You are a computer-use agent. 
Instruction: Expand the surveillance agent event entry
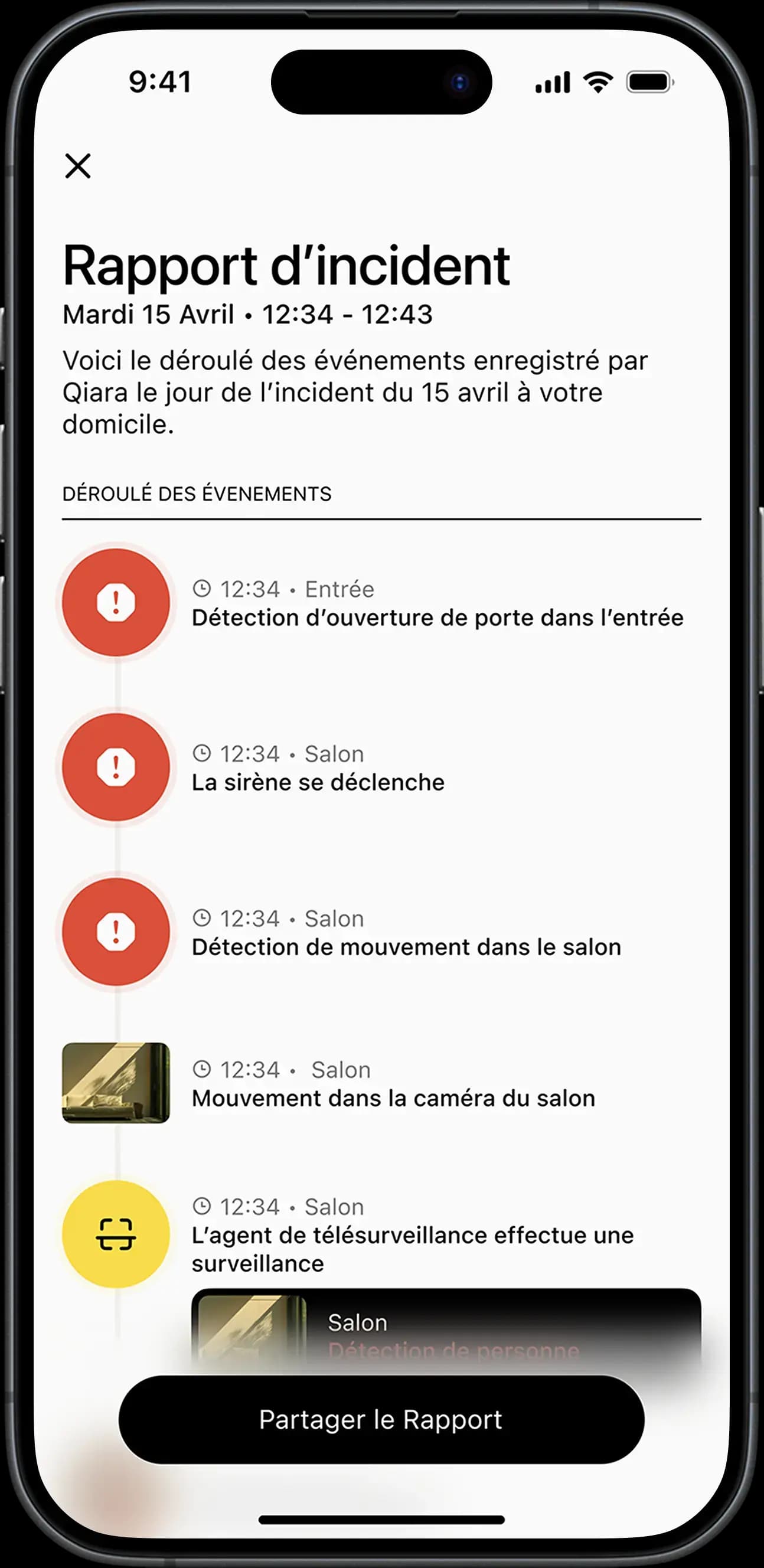[412, 1248]
